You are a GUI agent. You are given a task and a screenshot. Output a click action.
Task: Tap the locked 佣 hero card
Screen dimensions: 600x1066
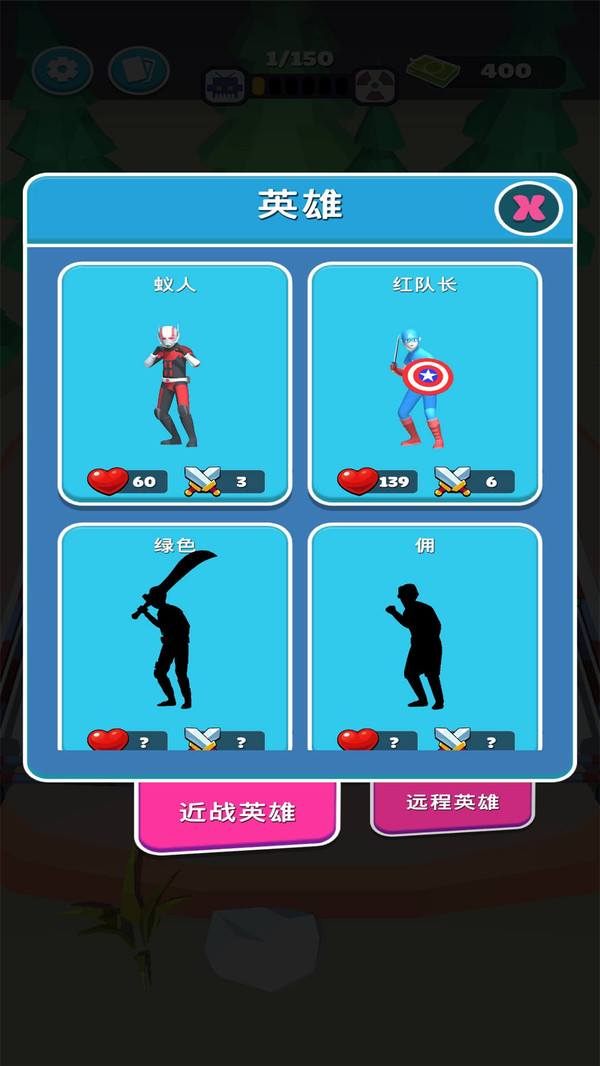pos(425,637)
